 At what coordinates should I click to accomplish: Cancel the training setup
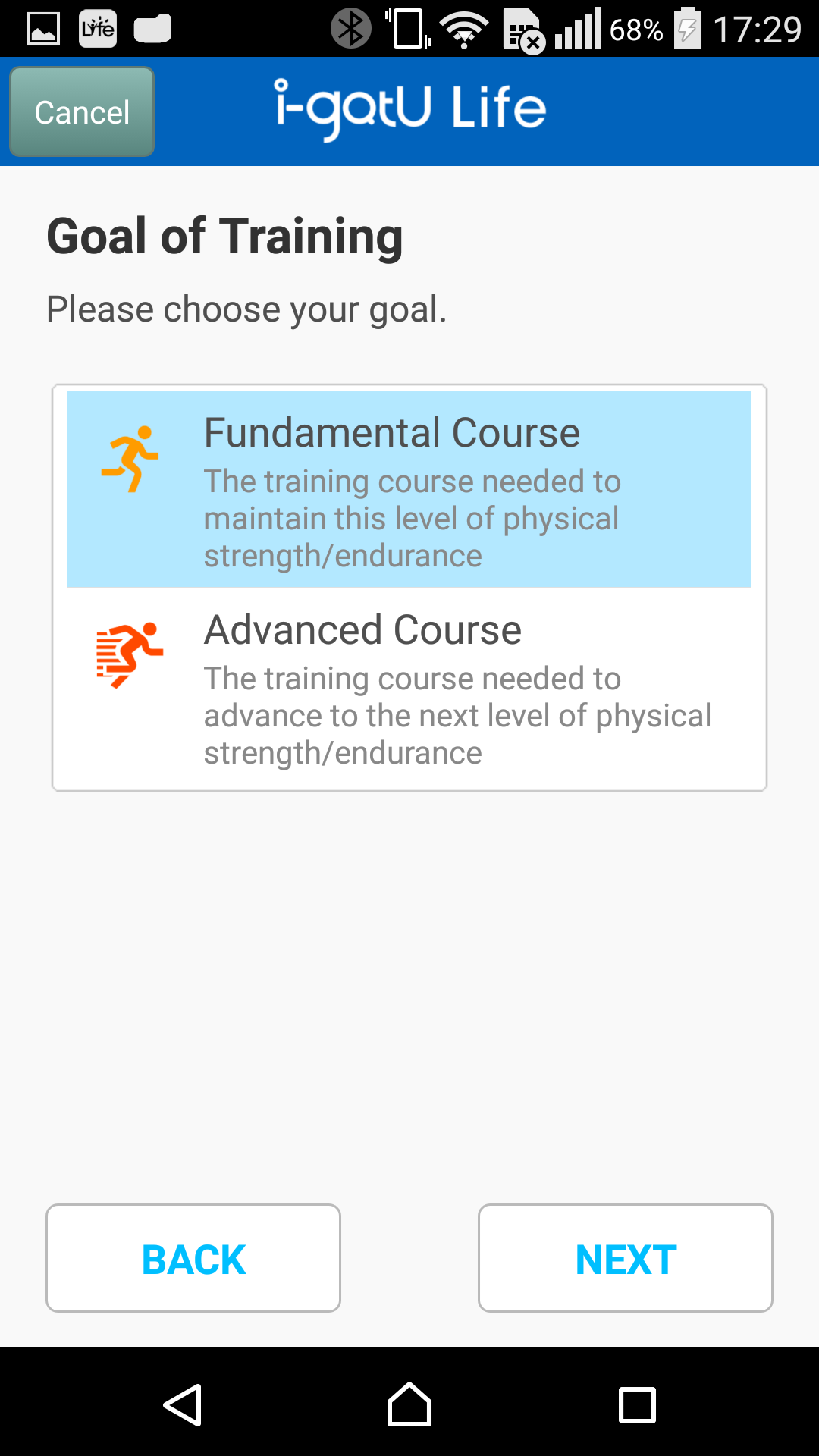point(82,112)
